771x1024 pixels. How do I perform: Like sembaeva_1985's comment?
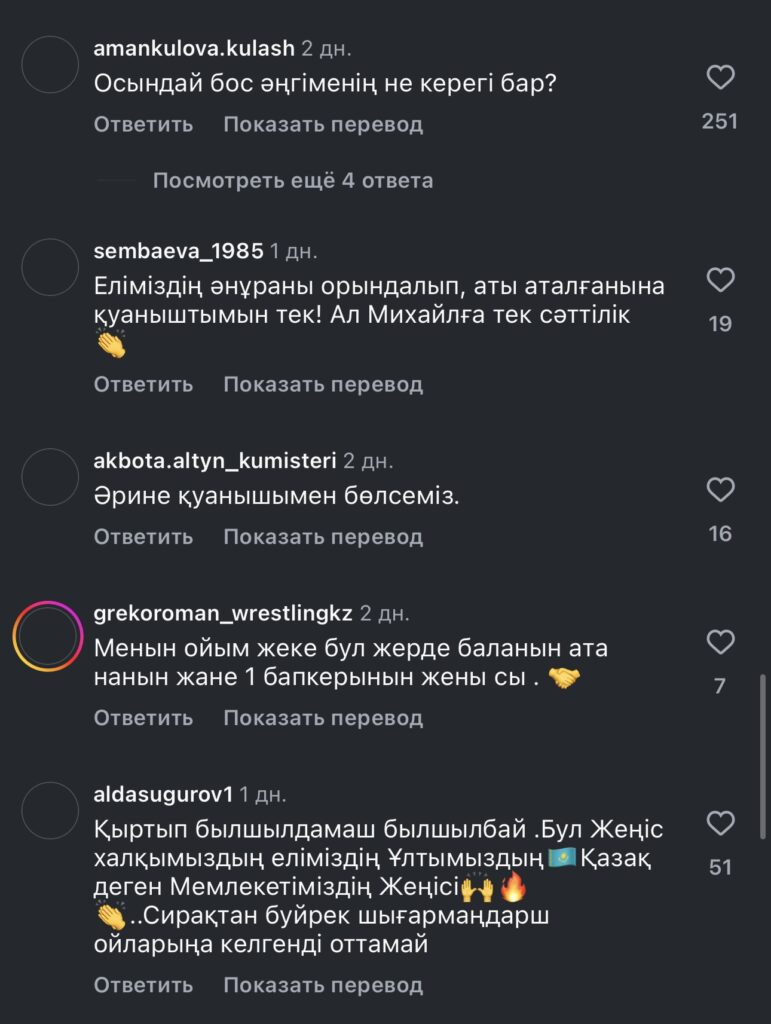(x=720, y=281)
